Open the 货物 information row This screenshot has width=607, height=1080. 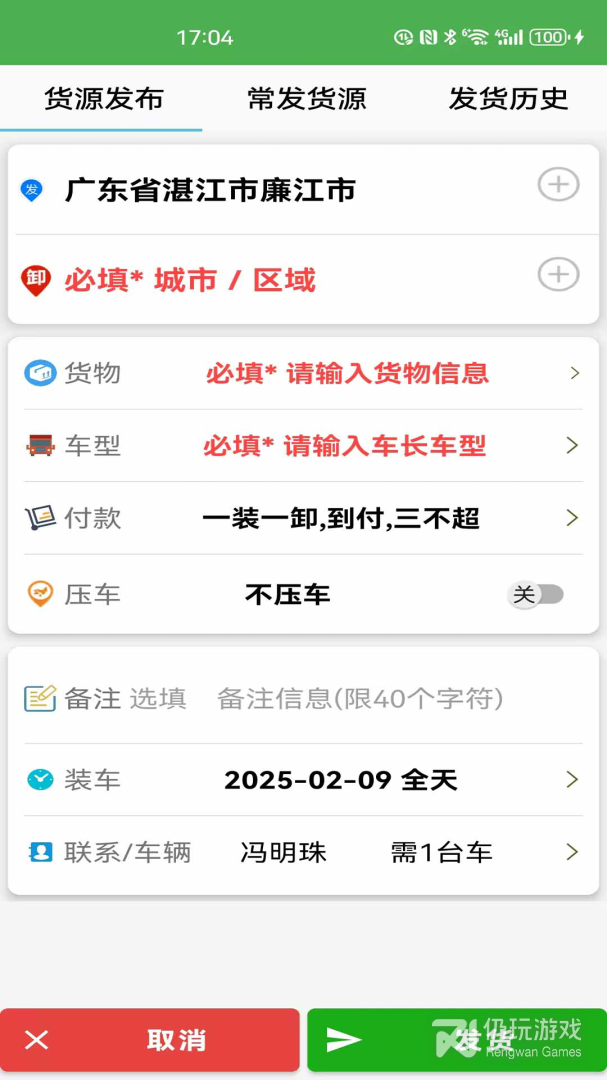[x=303, y=373]
